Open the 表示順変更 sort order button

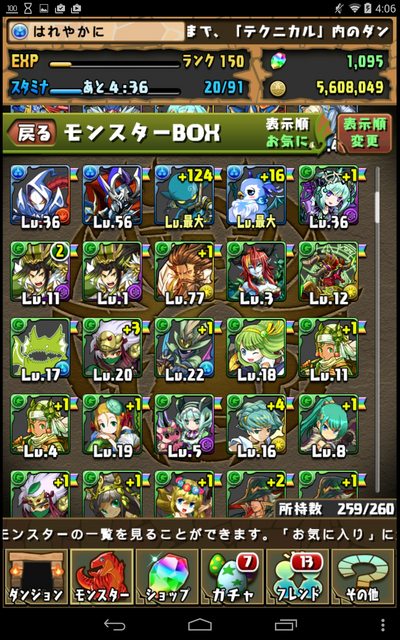pos(364,133)
